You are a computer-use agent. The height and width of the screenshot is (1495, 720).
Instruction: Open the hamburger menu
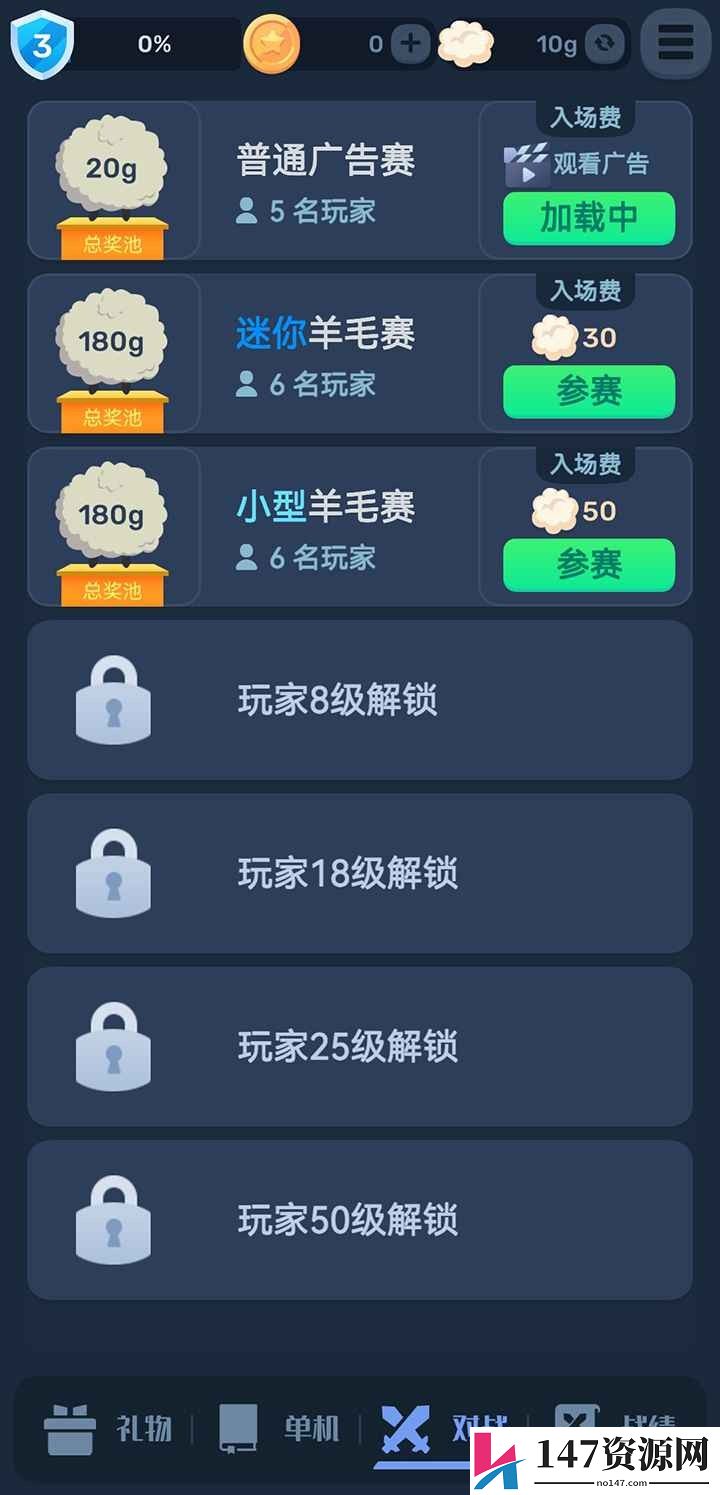[x=675, y=43]
